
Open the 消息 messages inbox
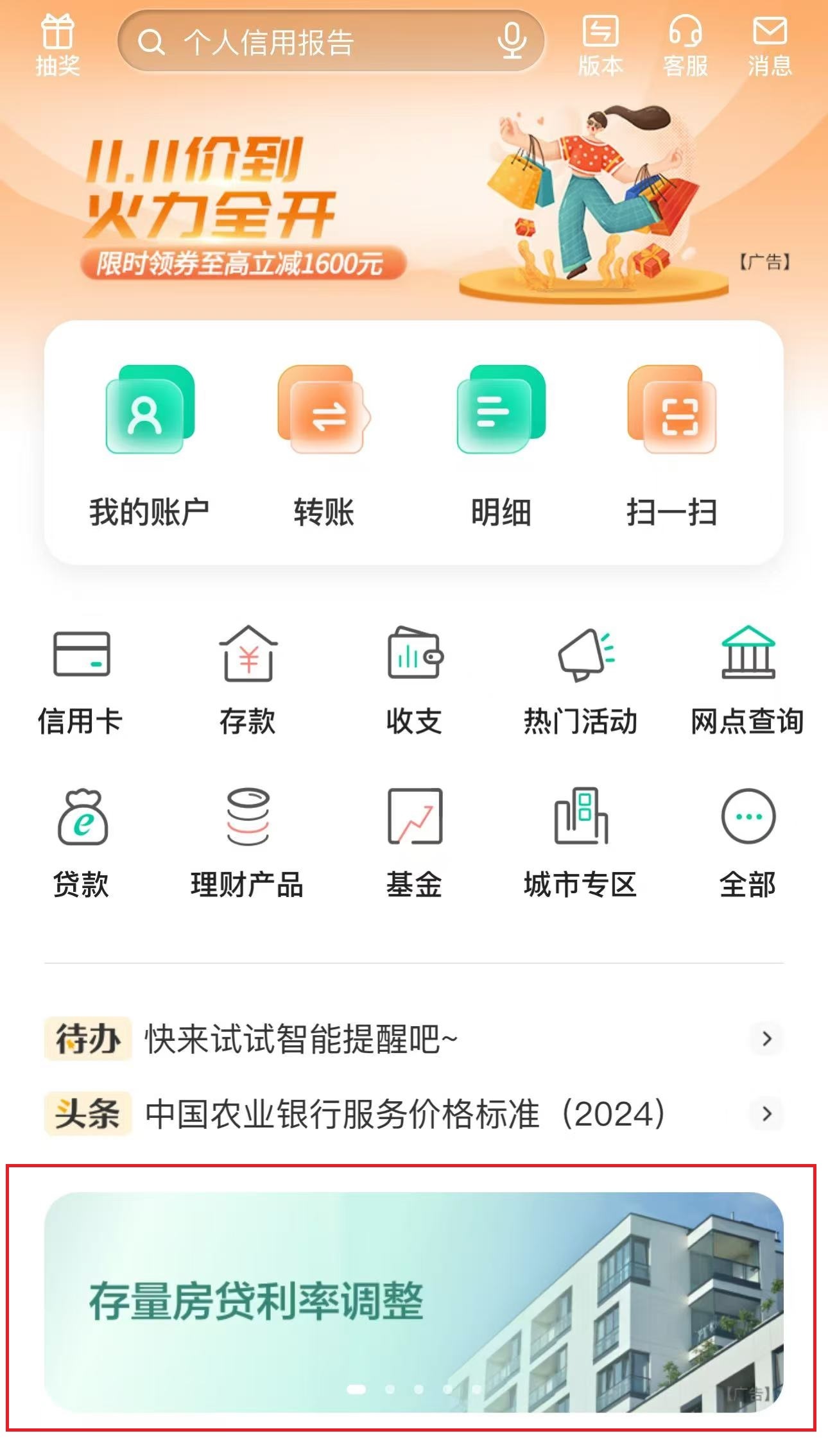pos(770,46)
